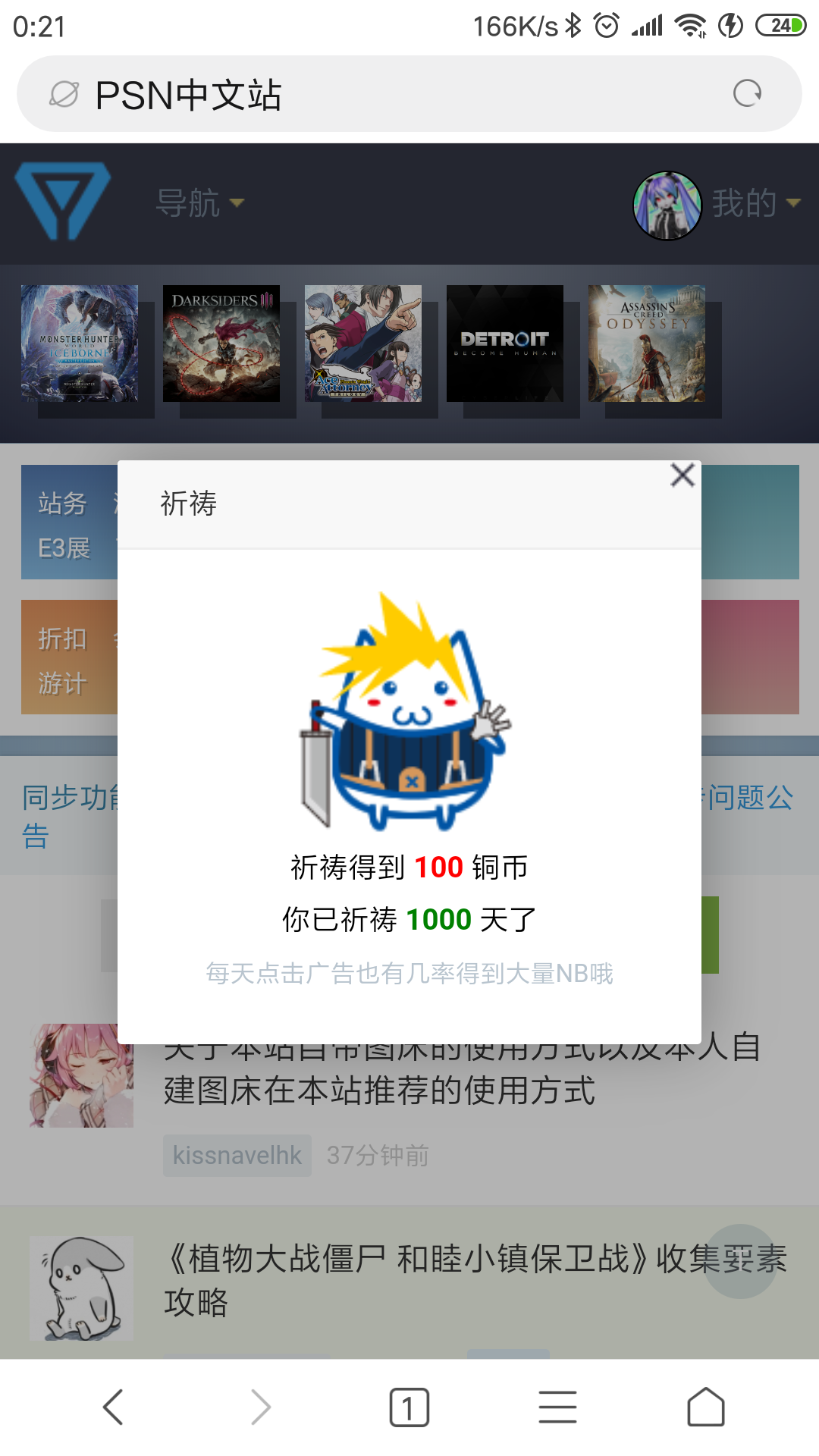Open the browser tab switcher
Image resolution: width=819 pixels, height=1456 pixels.
(x=409, y=1407)
